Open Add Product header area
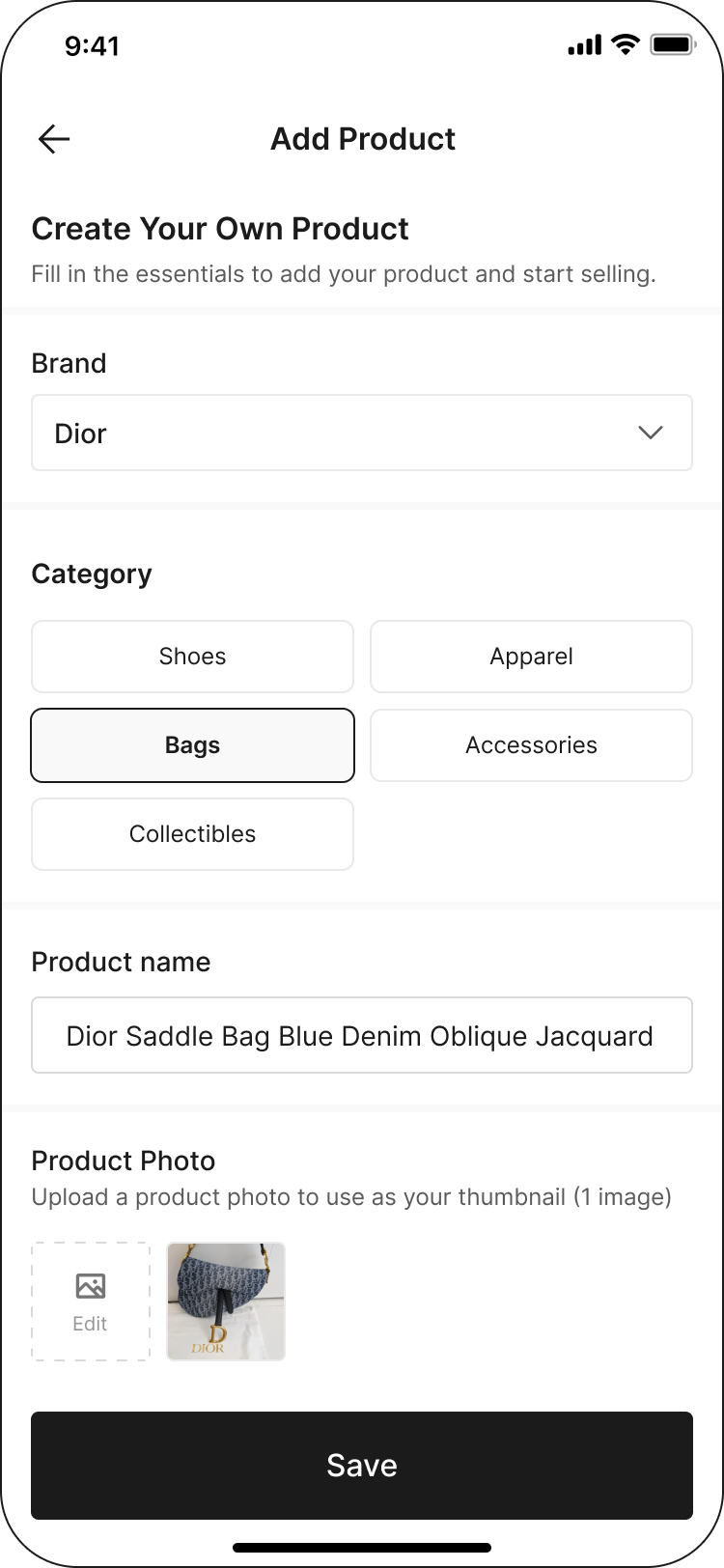724x1568 pixels. pos(362,139)
